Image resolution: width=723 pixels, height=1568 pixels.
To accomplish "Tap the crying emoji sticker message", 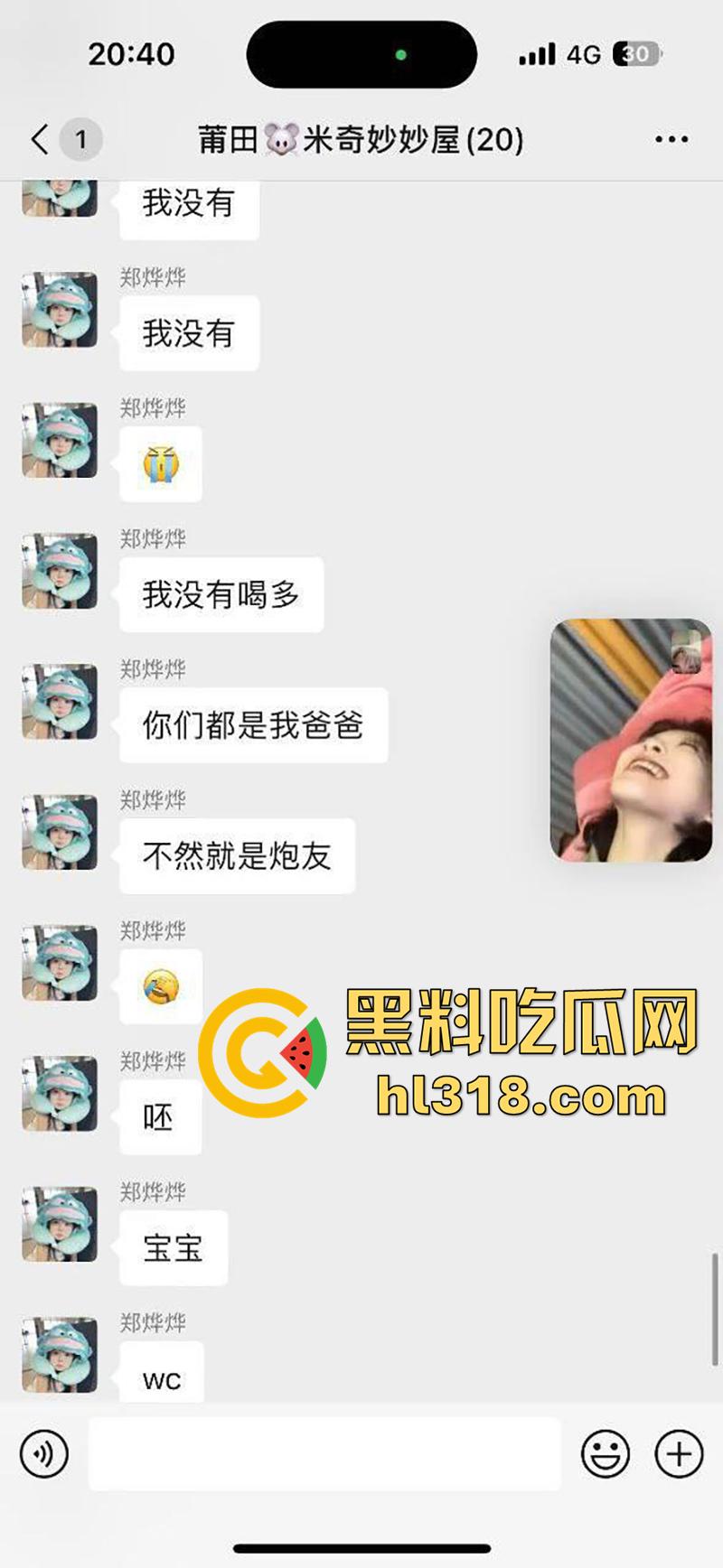I will coord(161,463).
